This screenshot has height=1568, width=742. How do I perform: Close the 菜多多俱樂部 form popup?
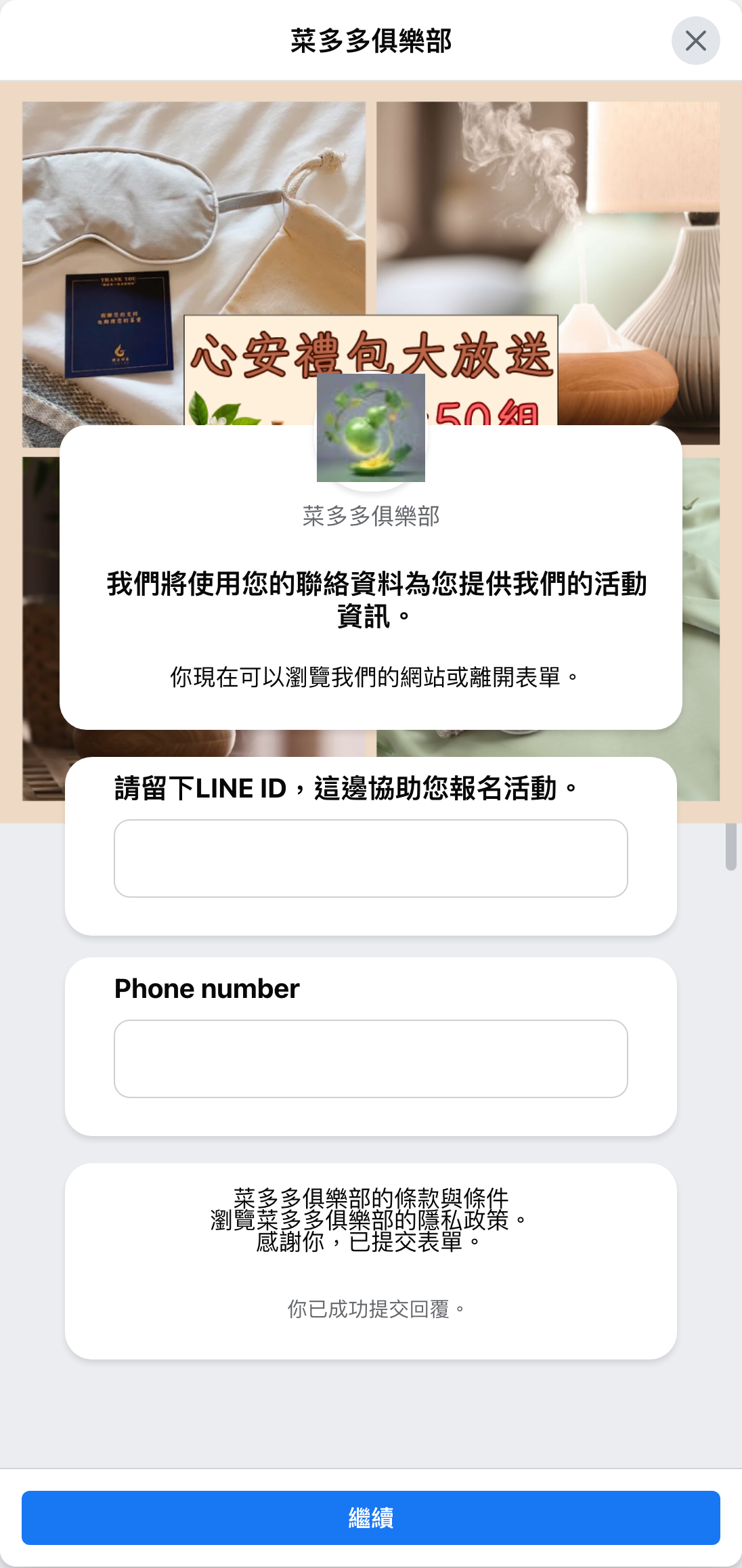pyautogui.click(x=696, y=41)
